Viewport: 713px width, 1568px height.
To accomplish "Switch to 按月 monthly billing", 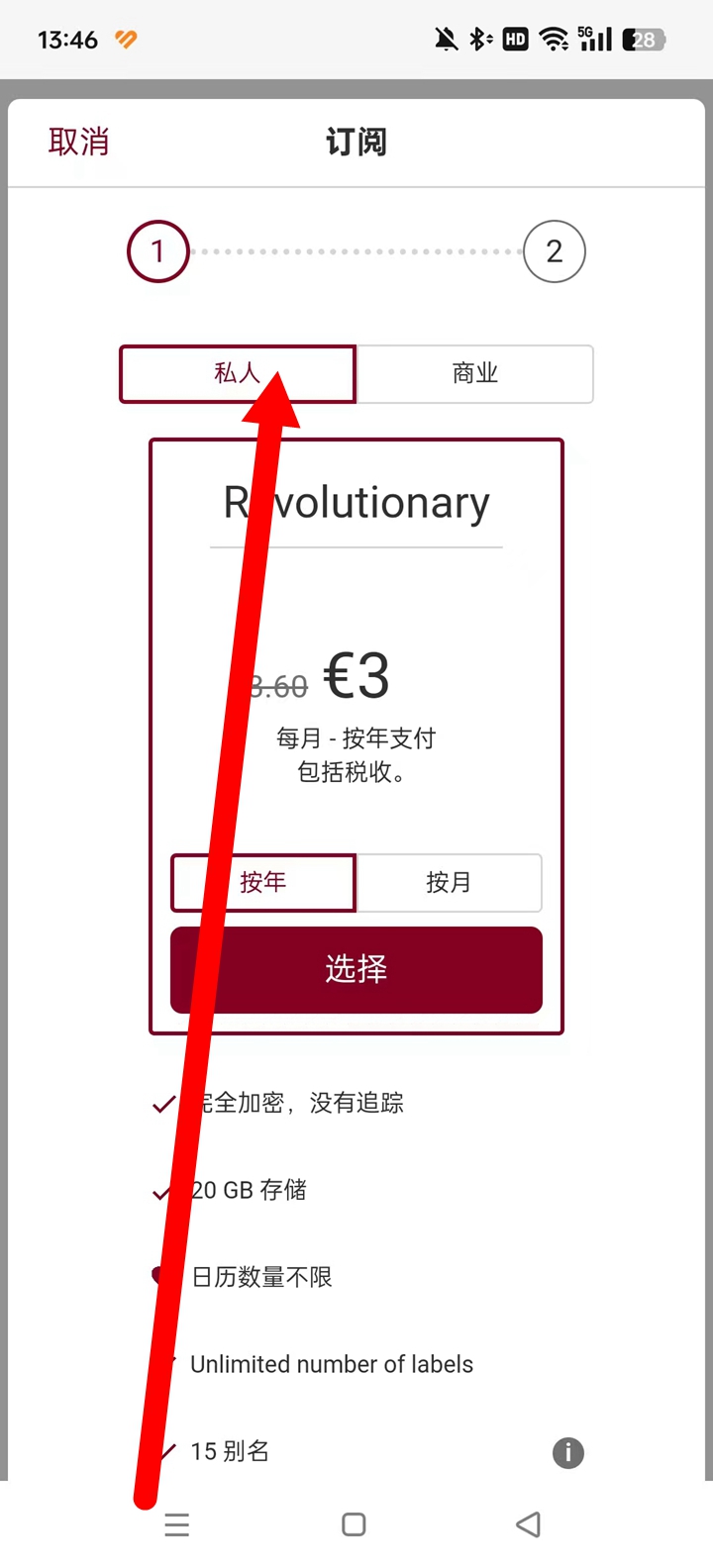I will tap(449, 882).
